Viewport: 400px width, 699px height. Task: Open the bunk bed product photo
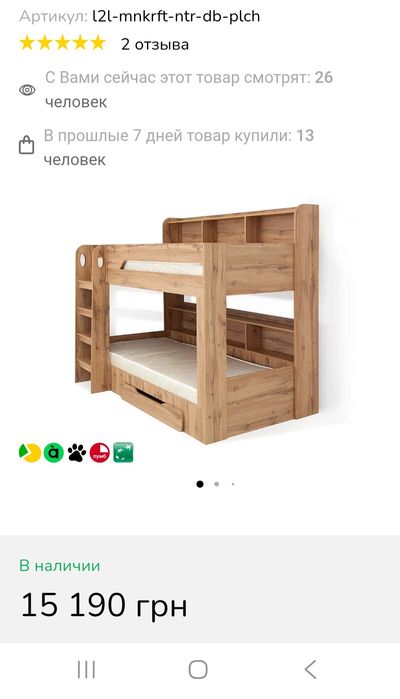[197, 324]
